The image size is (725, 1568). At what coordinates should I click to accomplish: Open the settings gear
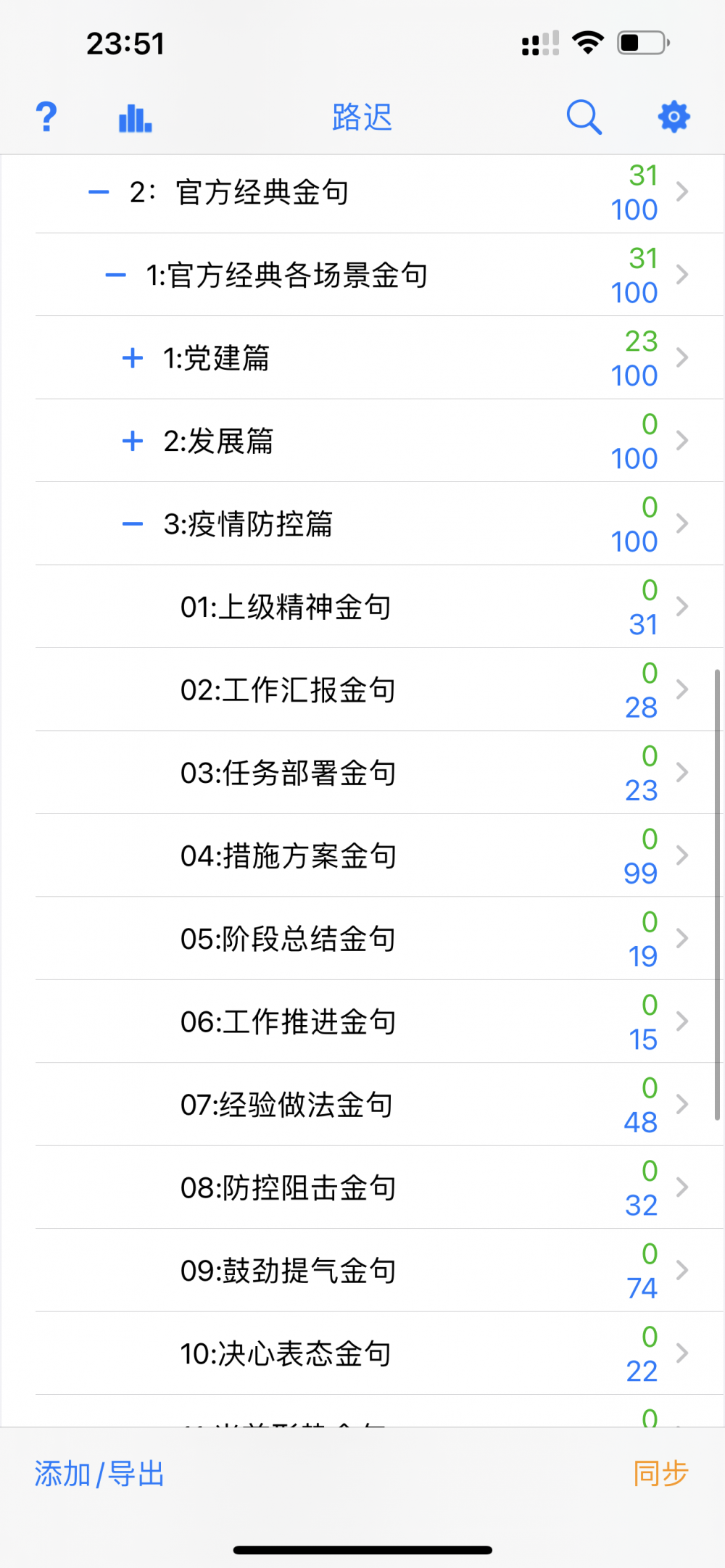[x=674, y=117]
